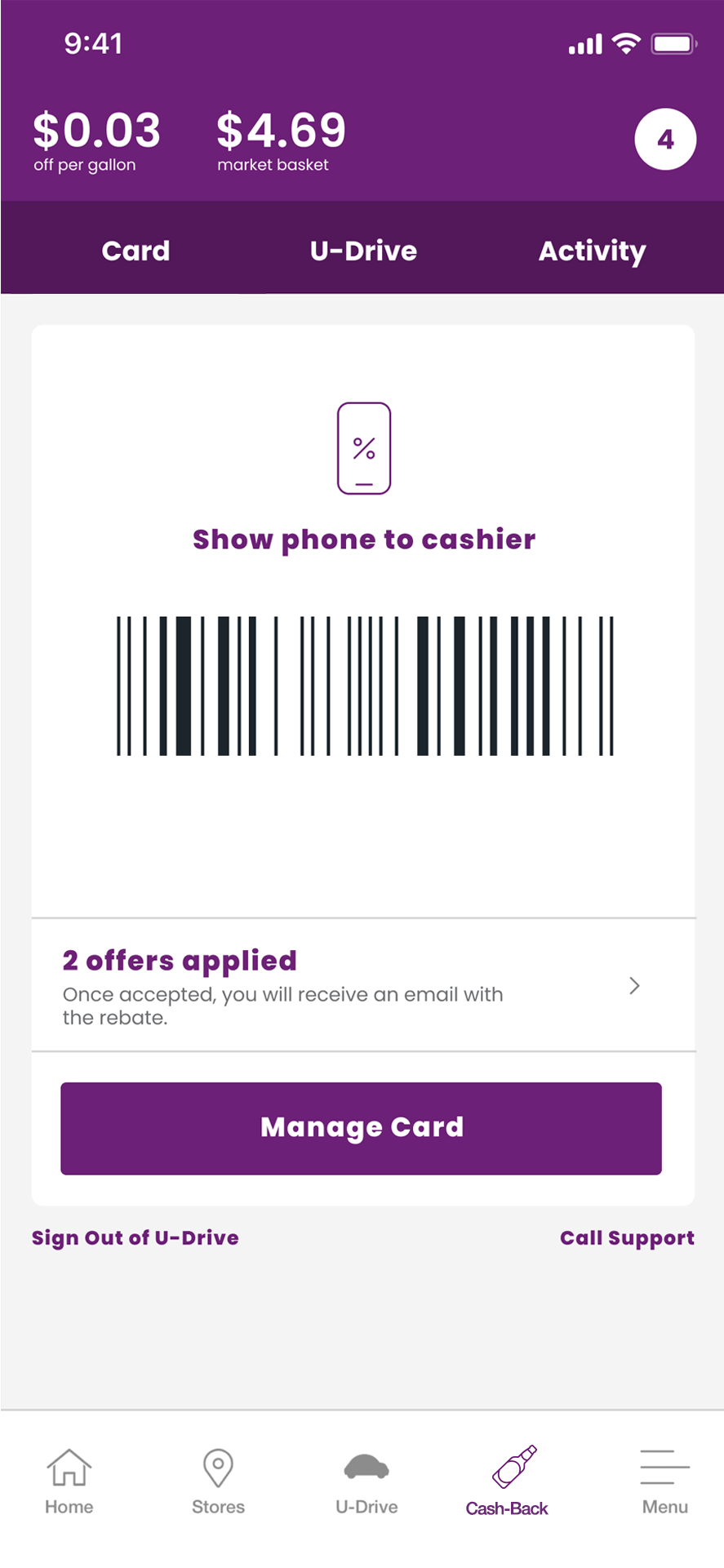Open Stores in the bottom navigation

point(218,1481)
